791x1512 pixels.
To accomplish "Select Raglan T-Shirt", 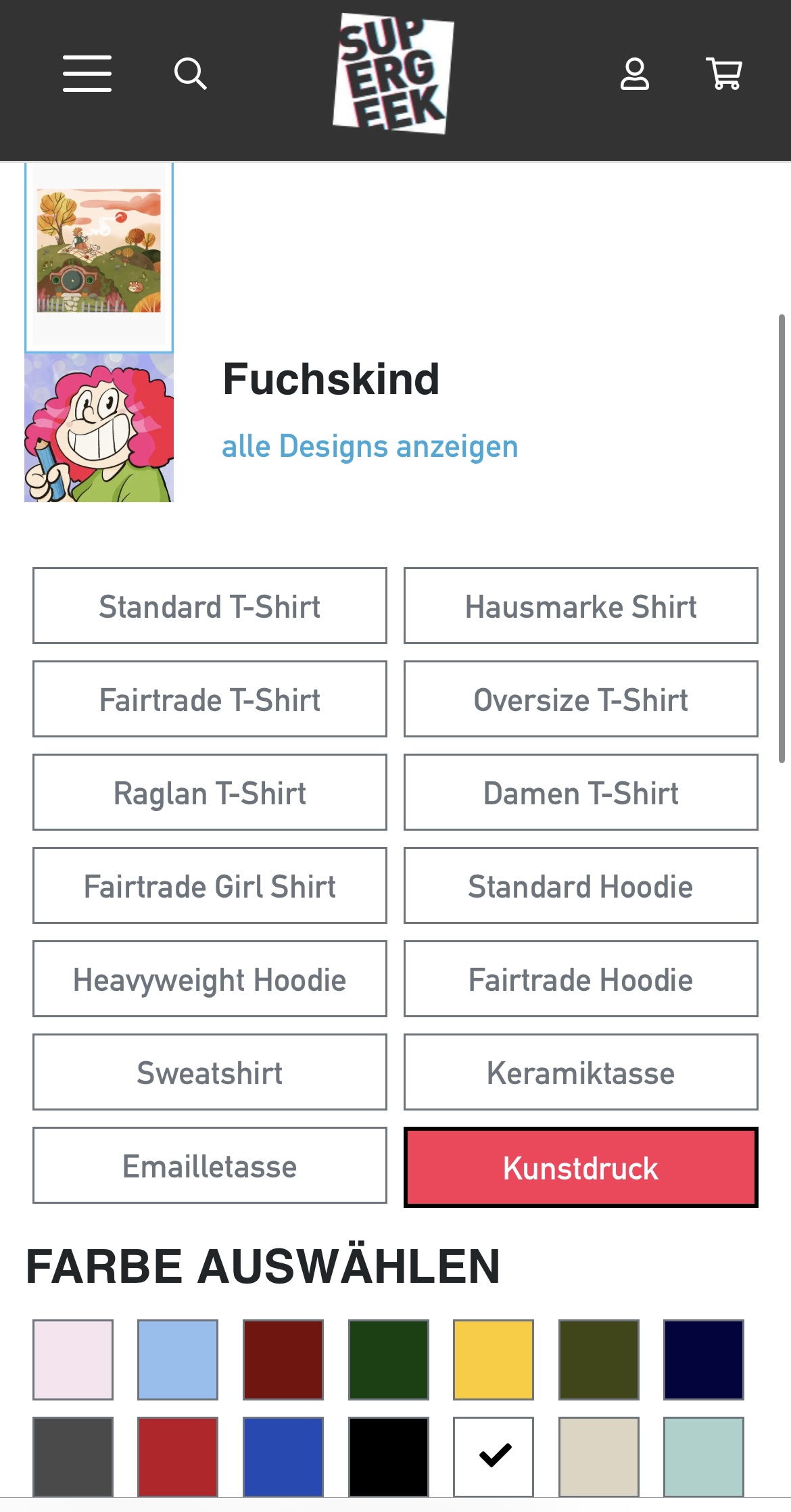I will (210, 793).
